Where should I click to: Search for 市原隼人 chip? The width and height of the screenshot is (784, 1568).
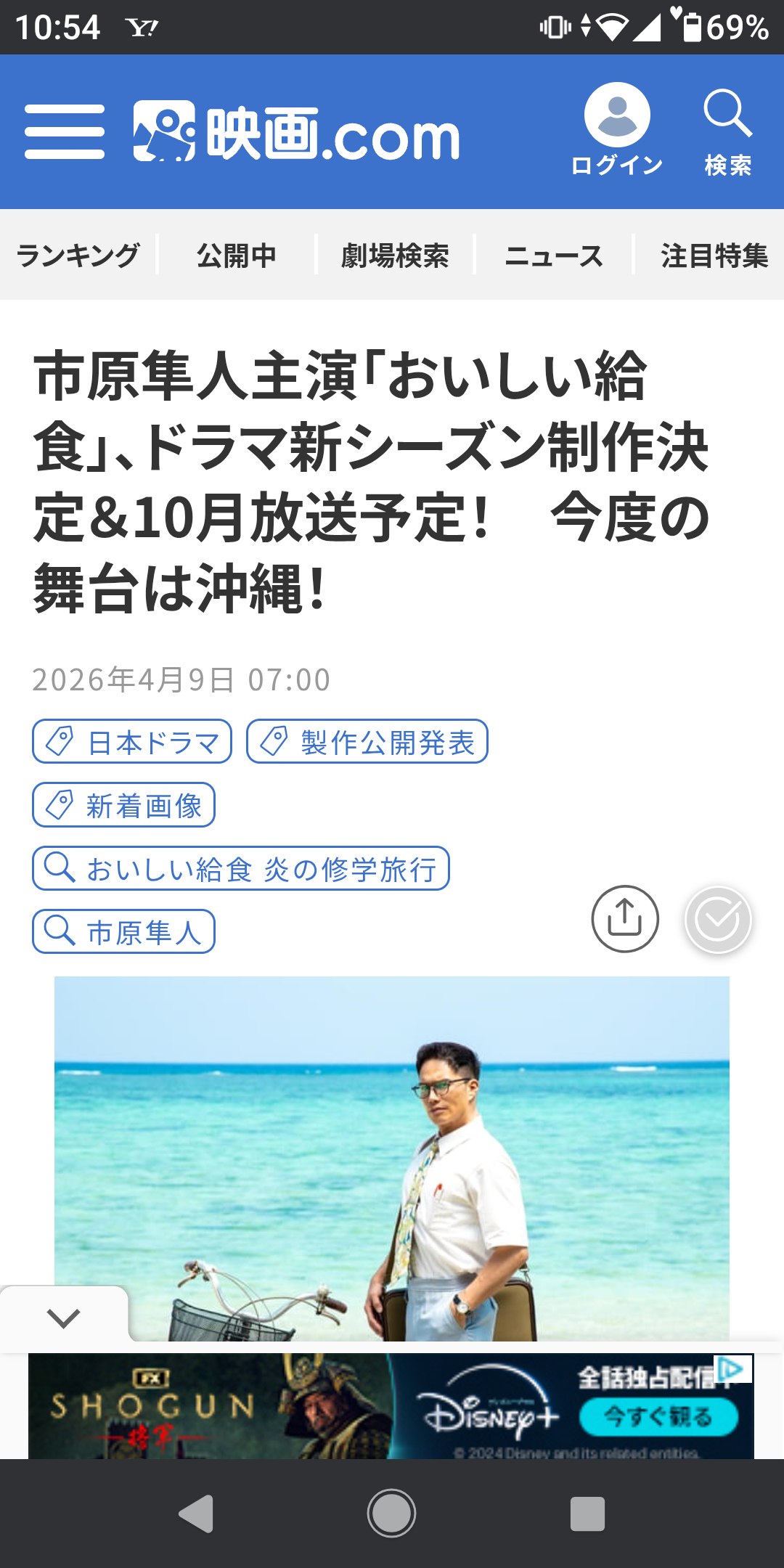[123, 931]
